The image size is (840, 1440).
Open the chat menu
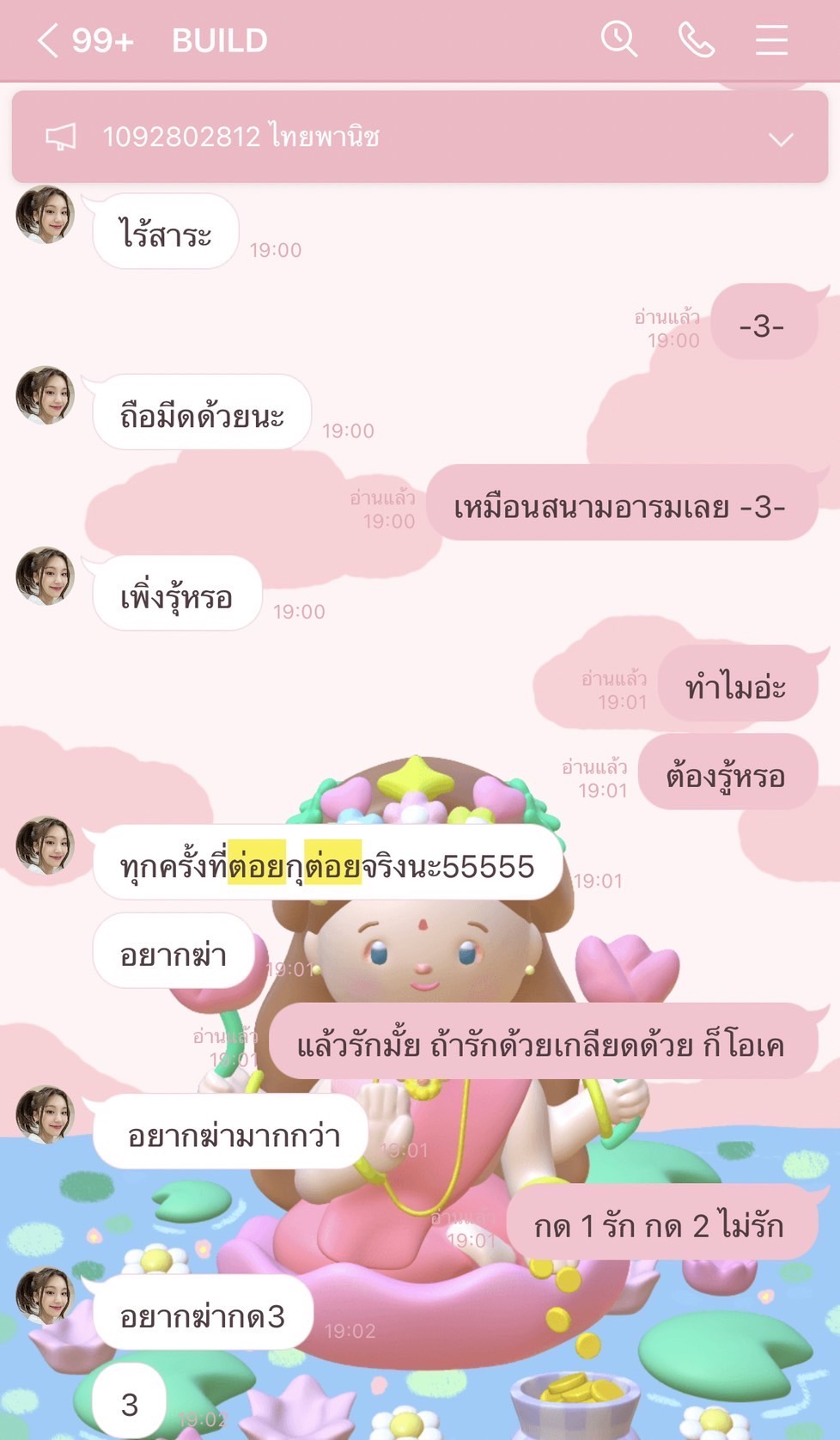click(771, 40)
